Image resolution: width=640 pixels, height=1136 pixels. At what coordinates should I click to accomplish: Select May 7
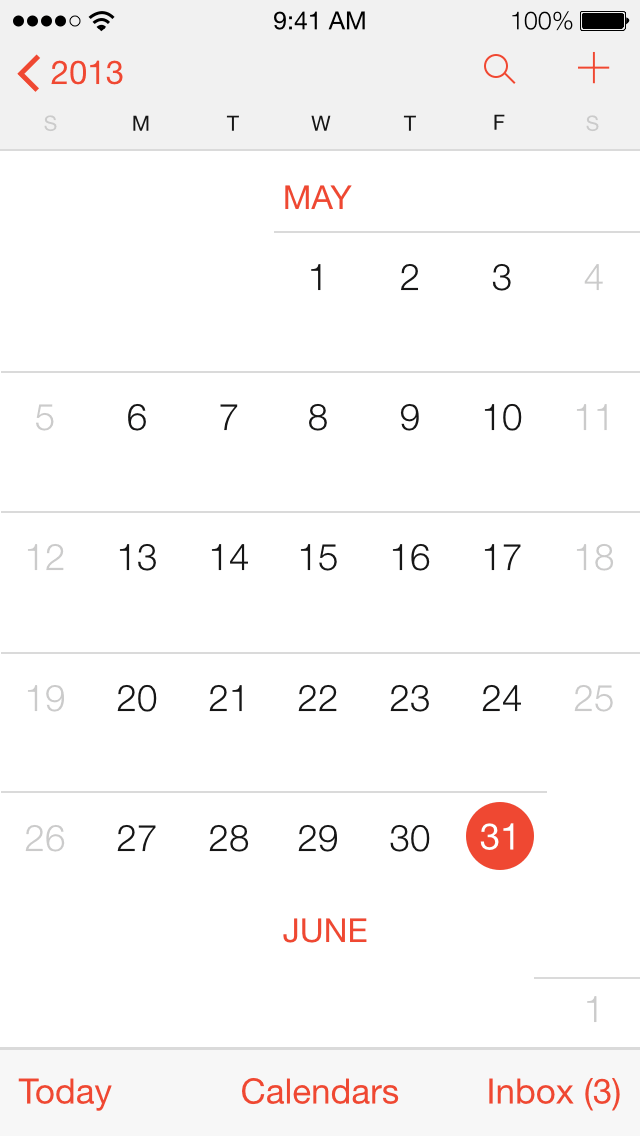pos(228,417)
